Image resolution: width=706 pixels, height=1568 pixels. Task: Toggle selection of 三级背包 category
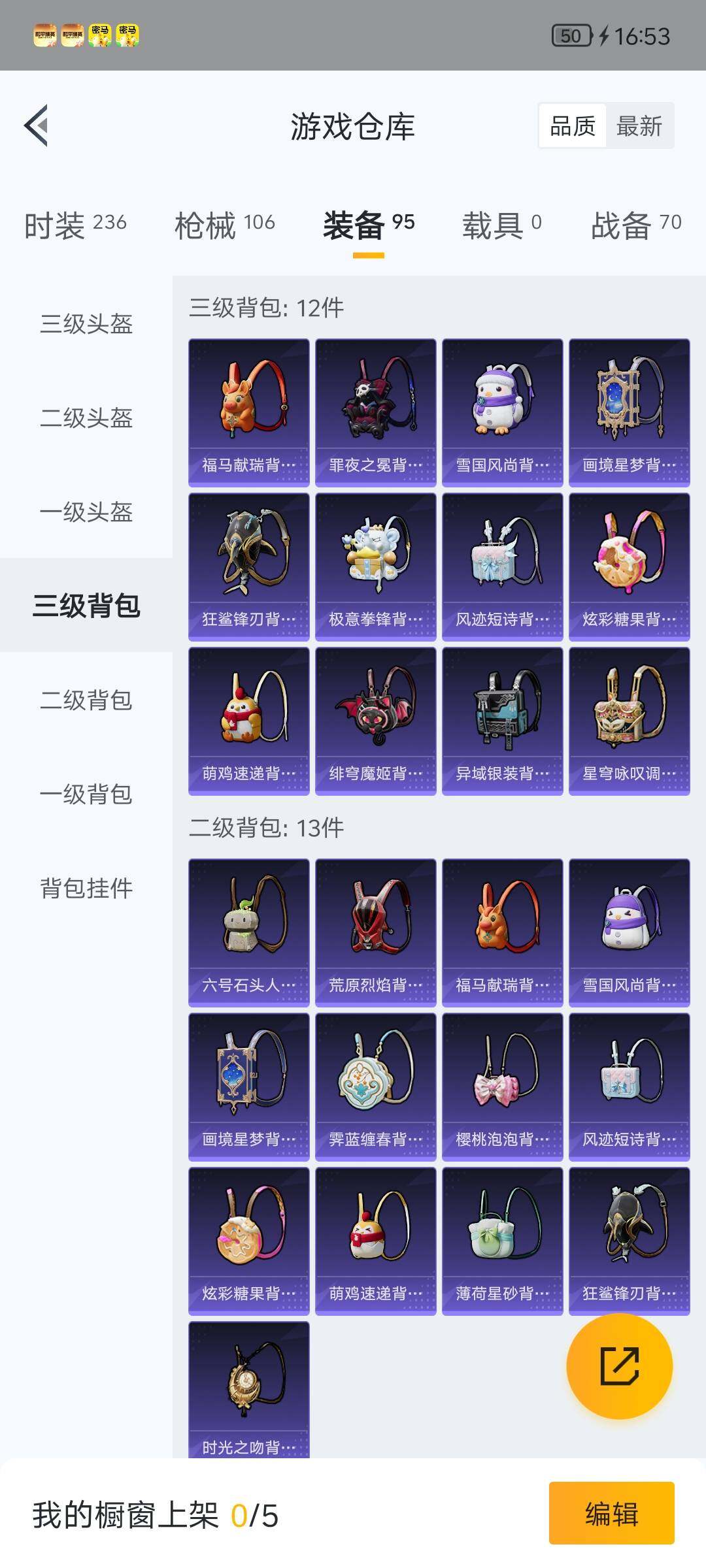click(x=85, y=606)
